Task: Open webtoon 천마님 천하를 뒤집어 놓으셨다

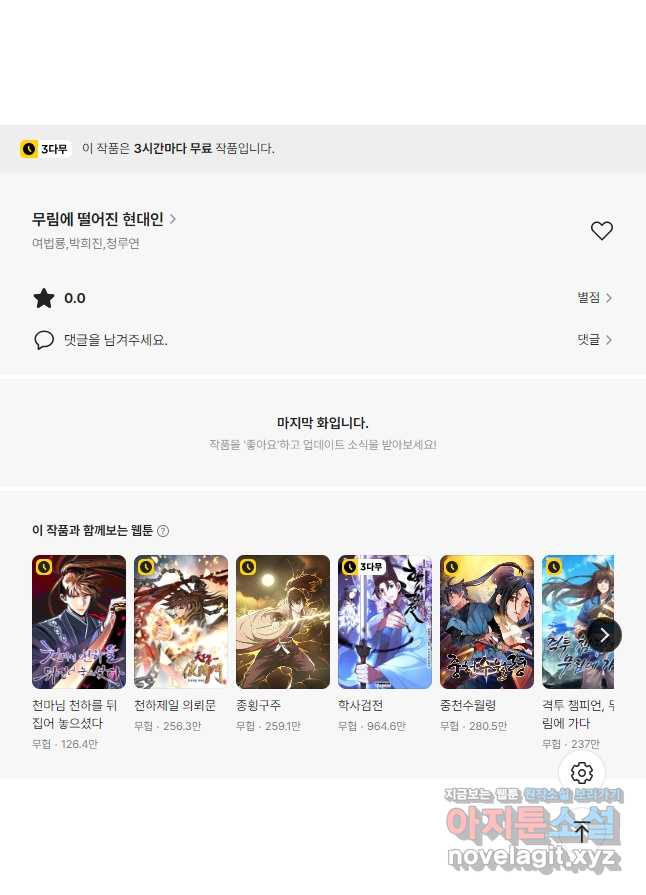Action: click(x=79, y=622)
